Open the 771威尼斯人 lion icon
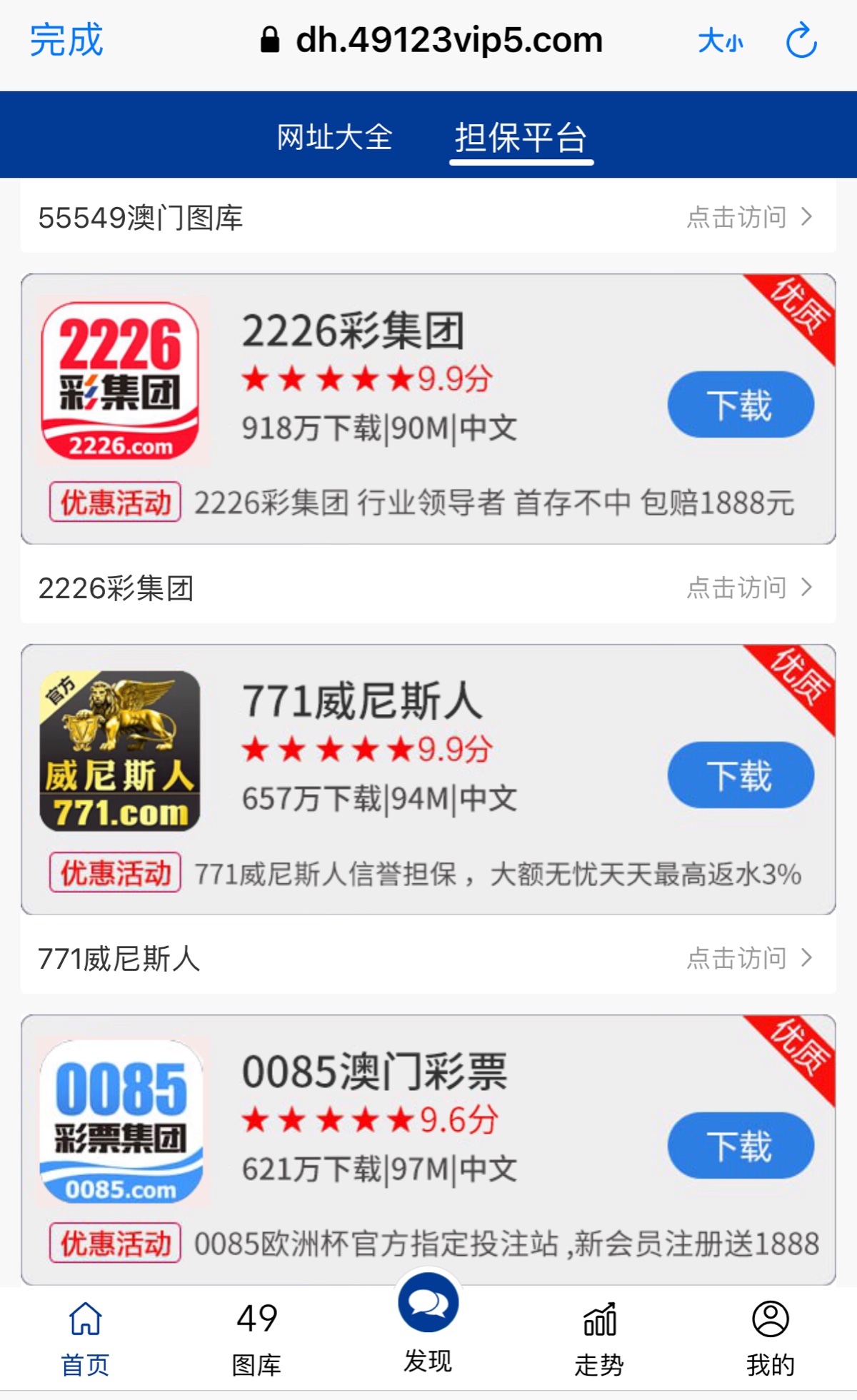Image resolution: width=857 pixels, height=1400 pixels. (x=121, y=751)
